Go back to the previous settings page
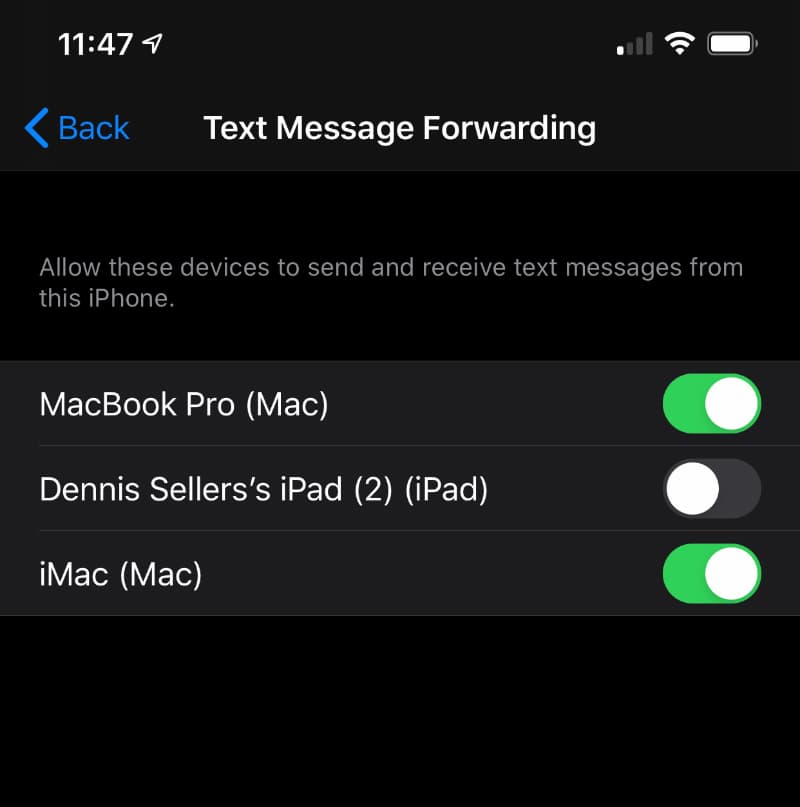This screenshot has width=800, height=807. tap(78, 129)
